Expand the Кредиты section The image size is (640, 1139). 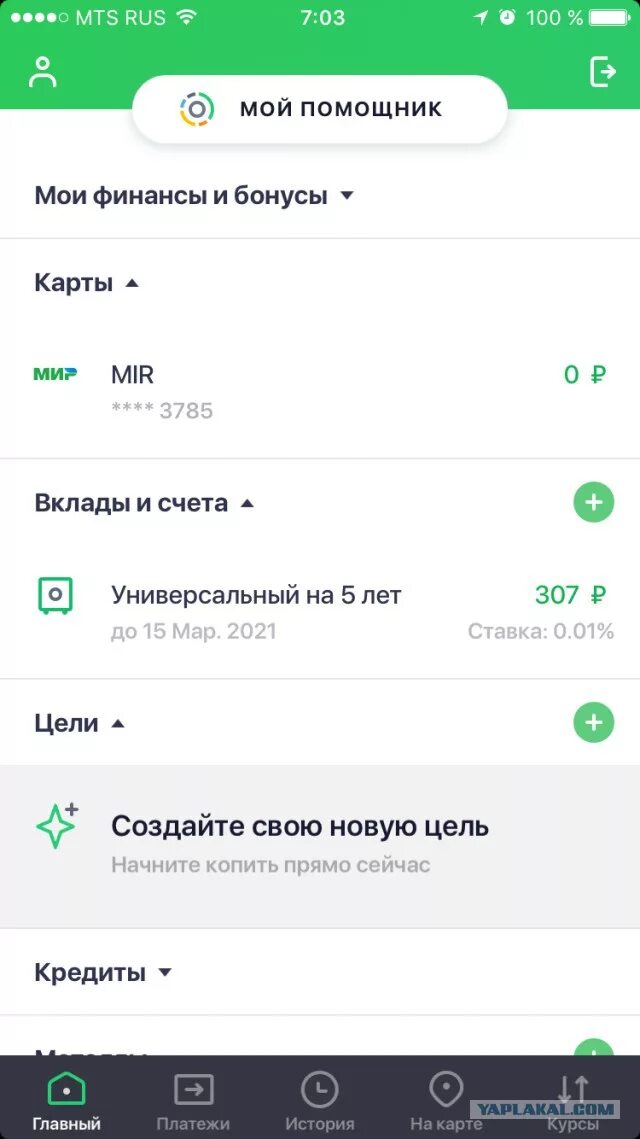pyautogui.click(x=102, y=972)
